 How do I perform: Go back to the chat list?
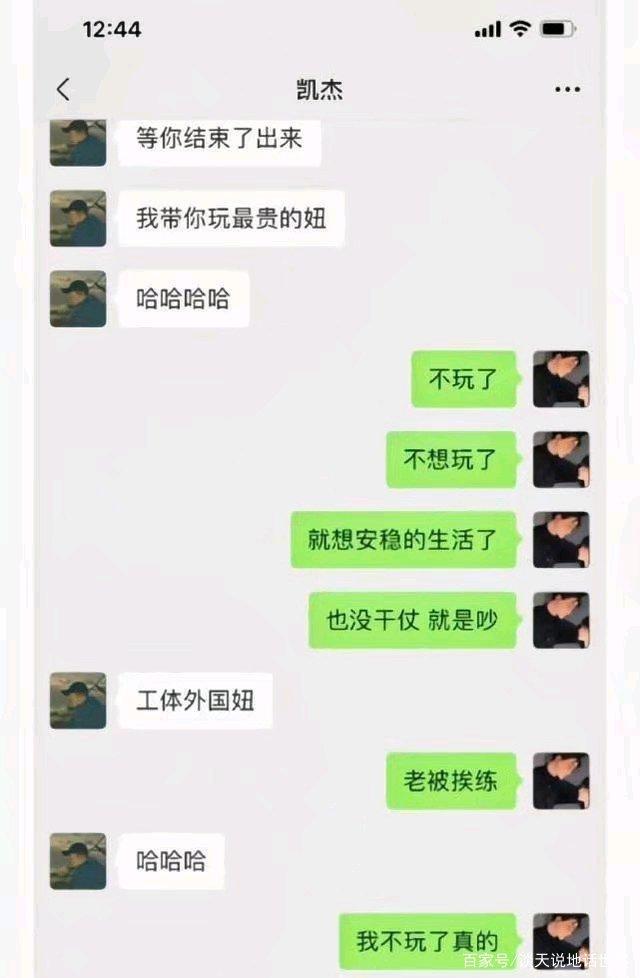[x=64, y=89]
